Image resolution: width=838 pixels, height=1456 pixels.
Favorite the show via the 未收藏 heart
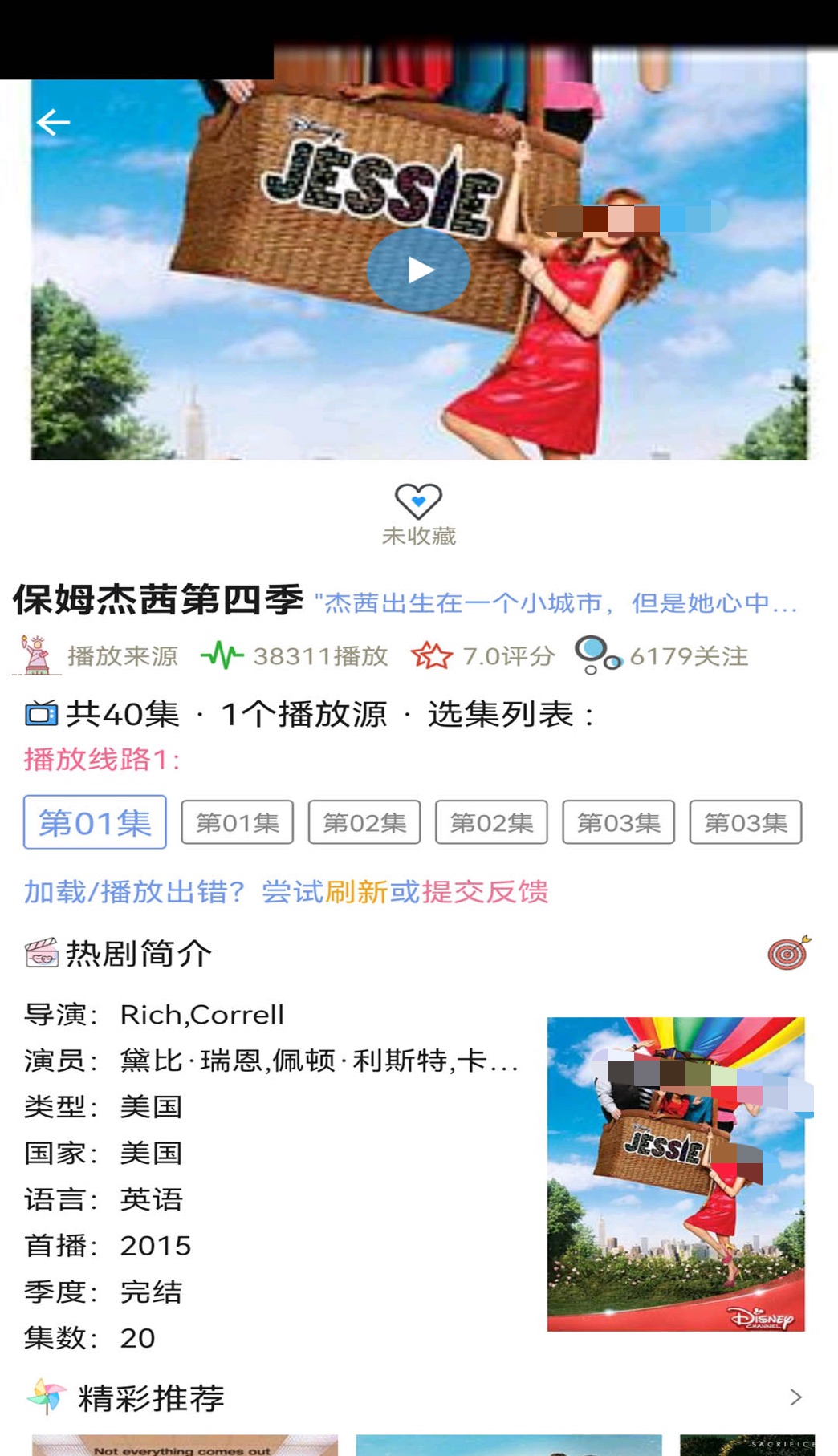pos(418,503)
